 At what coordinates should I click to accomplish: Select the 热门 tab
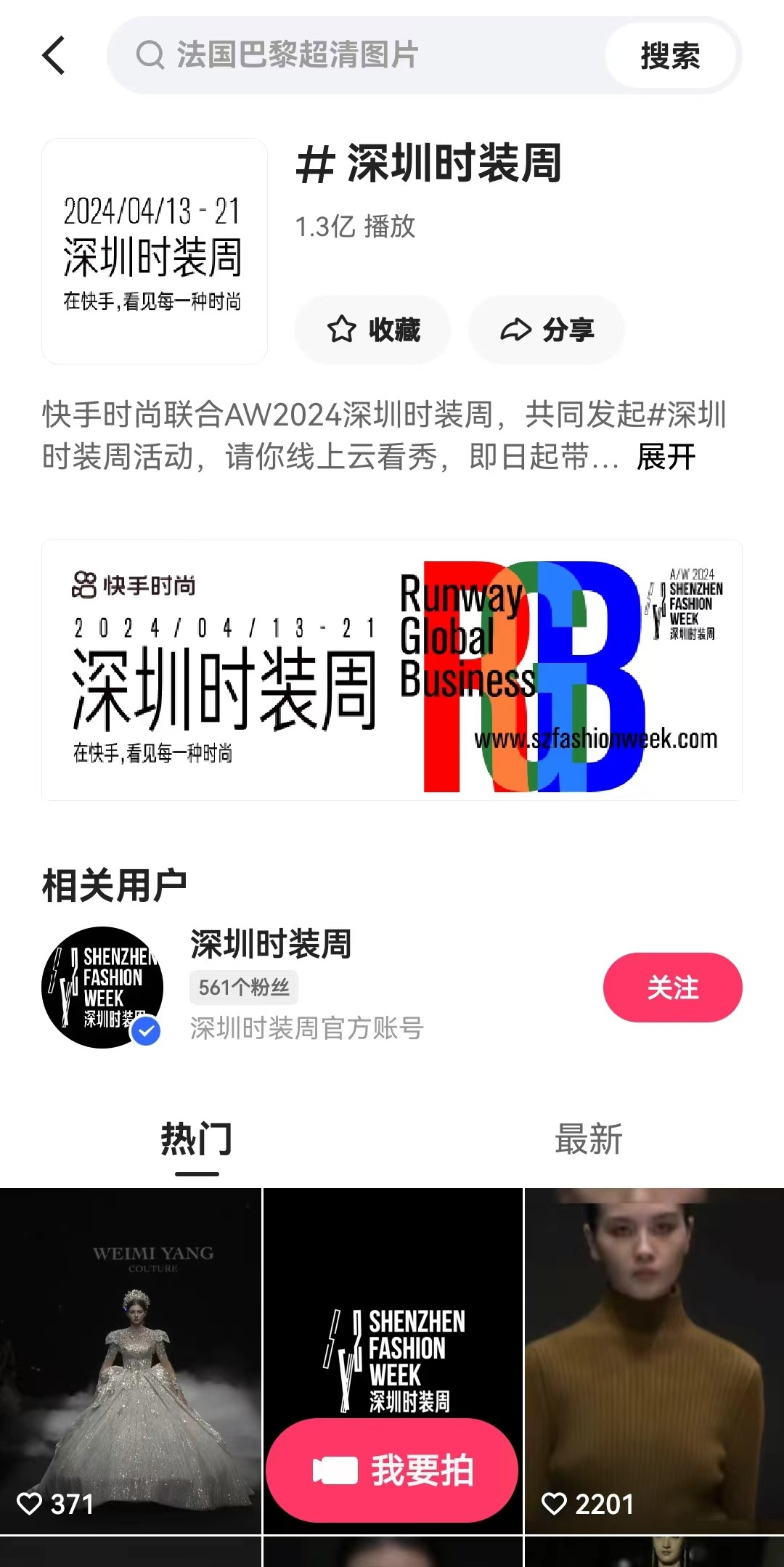(197, 1139)
